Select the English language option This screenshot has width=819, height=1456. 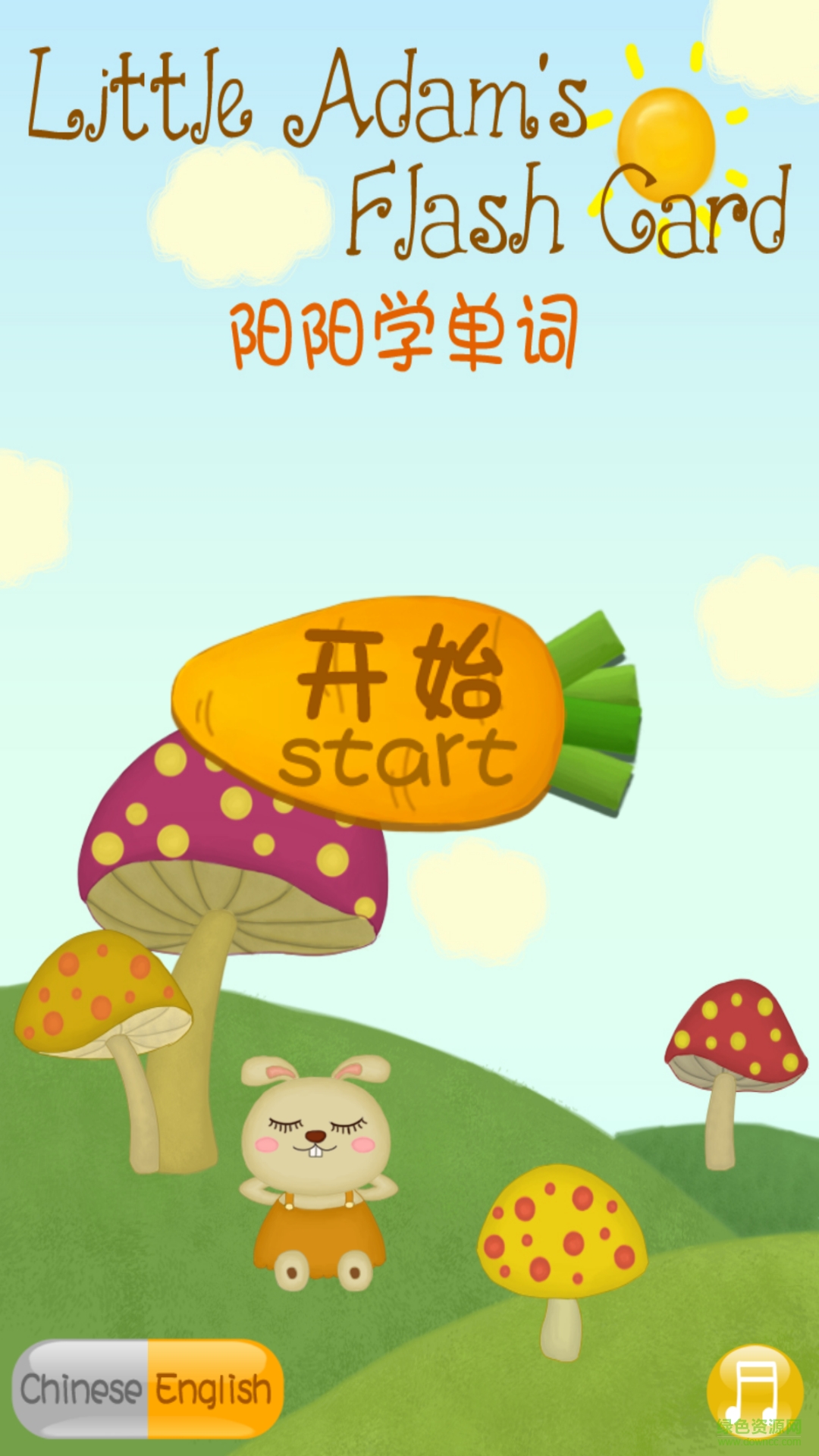point(214,1389)
